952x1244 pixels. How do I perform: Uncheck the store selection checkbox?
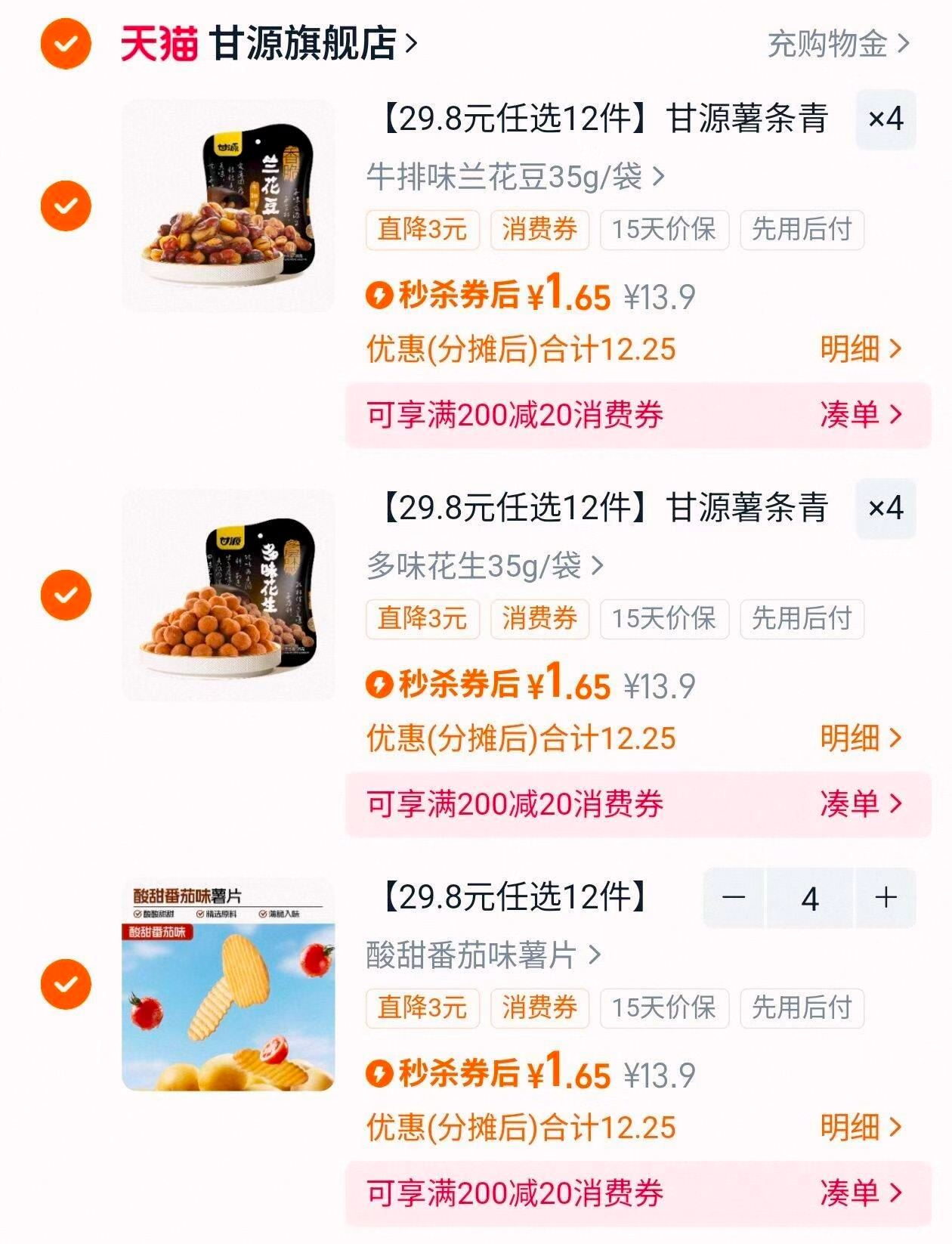[x=66, y=43]
